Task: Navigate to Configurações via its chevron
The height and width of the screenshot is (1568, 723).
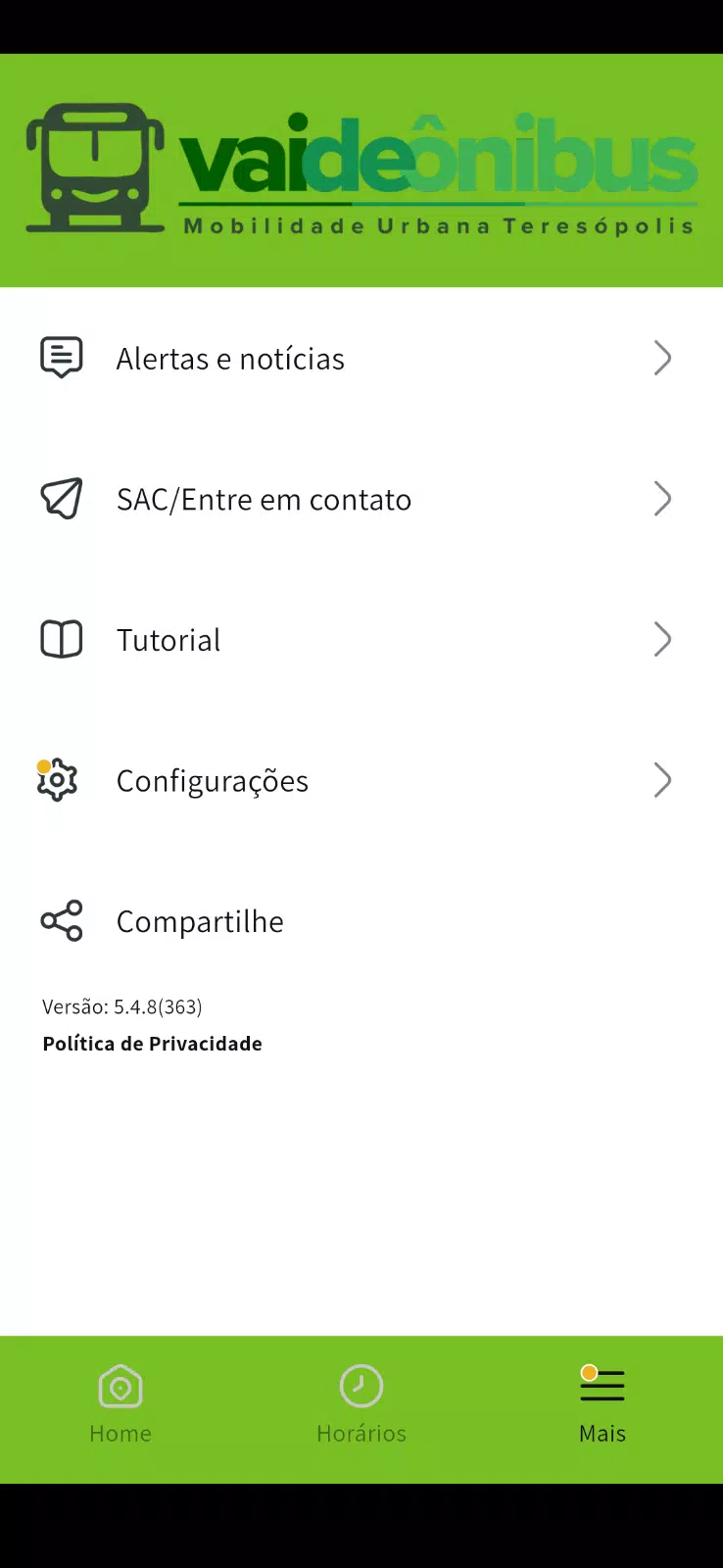Action: [x=662, y=780]
